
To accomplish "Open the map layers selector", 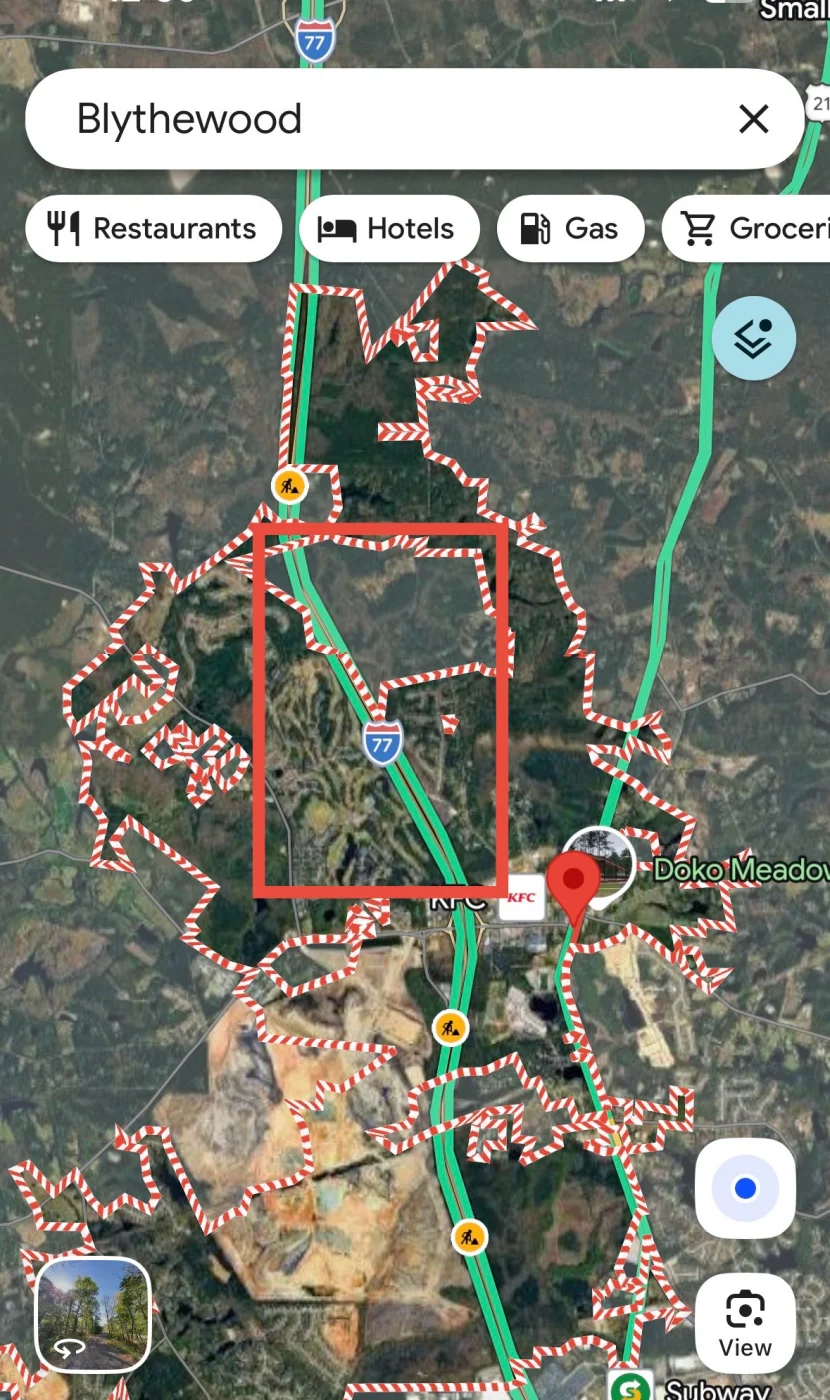I will [754, 339].
